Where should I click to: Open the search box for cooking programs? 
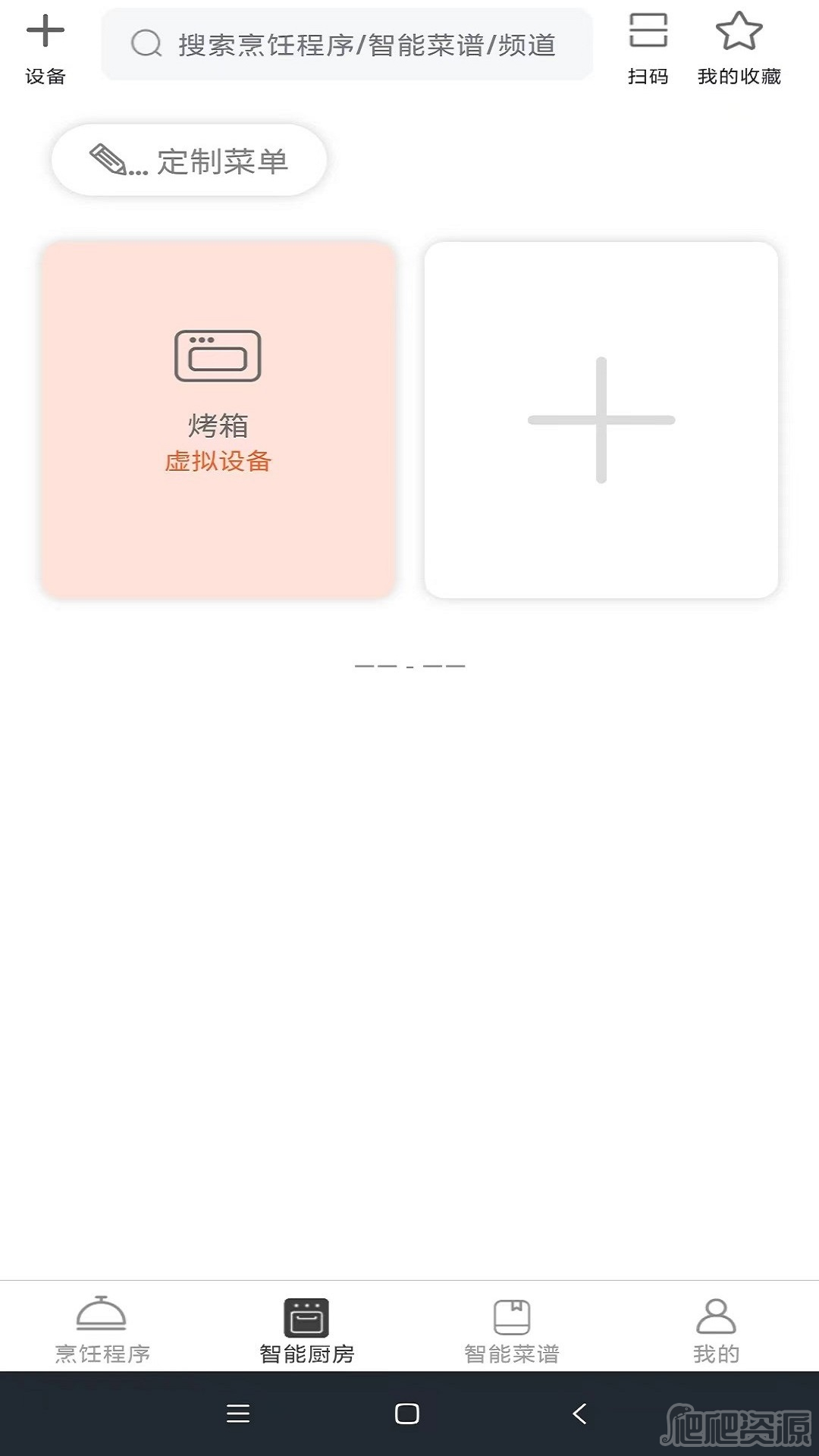(x=347, y=45)
